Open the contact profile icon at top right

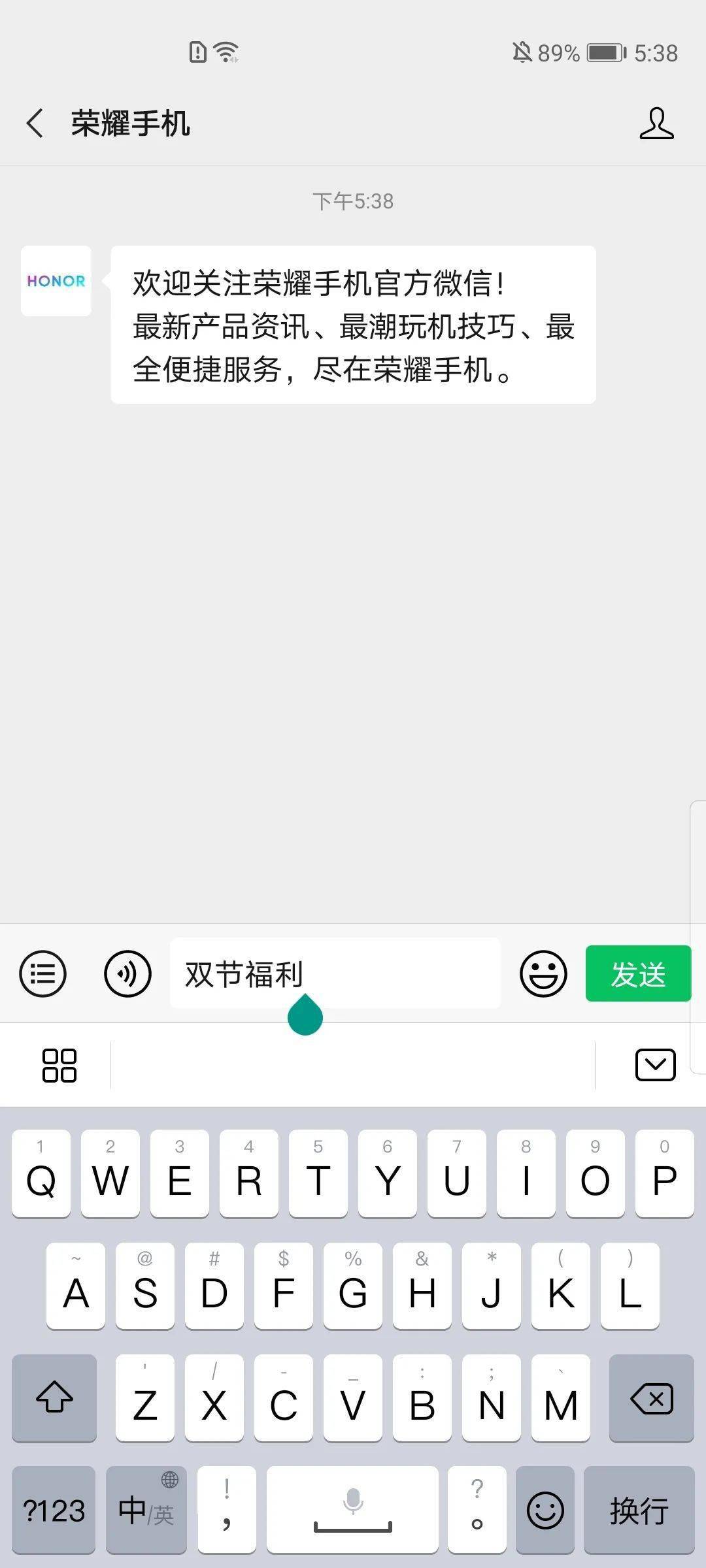tap(658, 123)
